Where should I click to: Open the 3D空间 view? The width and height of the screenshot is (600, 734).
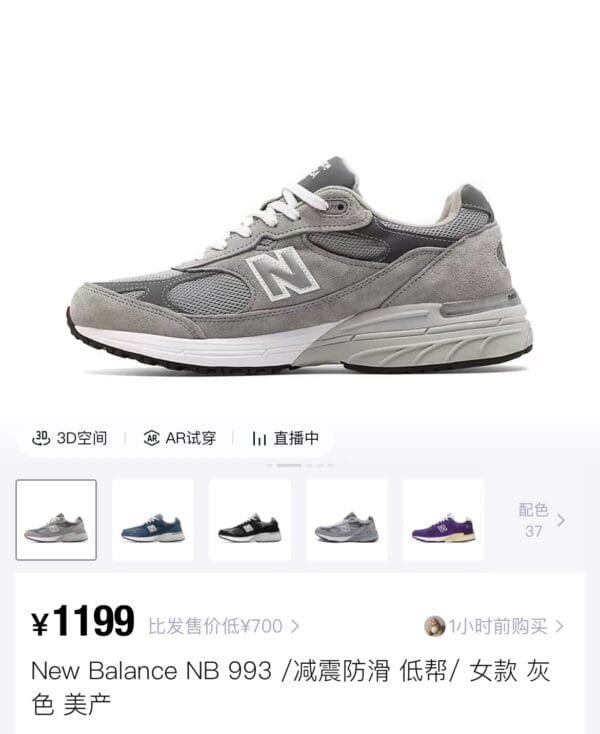[69, 437]
